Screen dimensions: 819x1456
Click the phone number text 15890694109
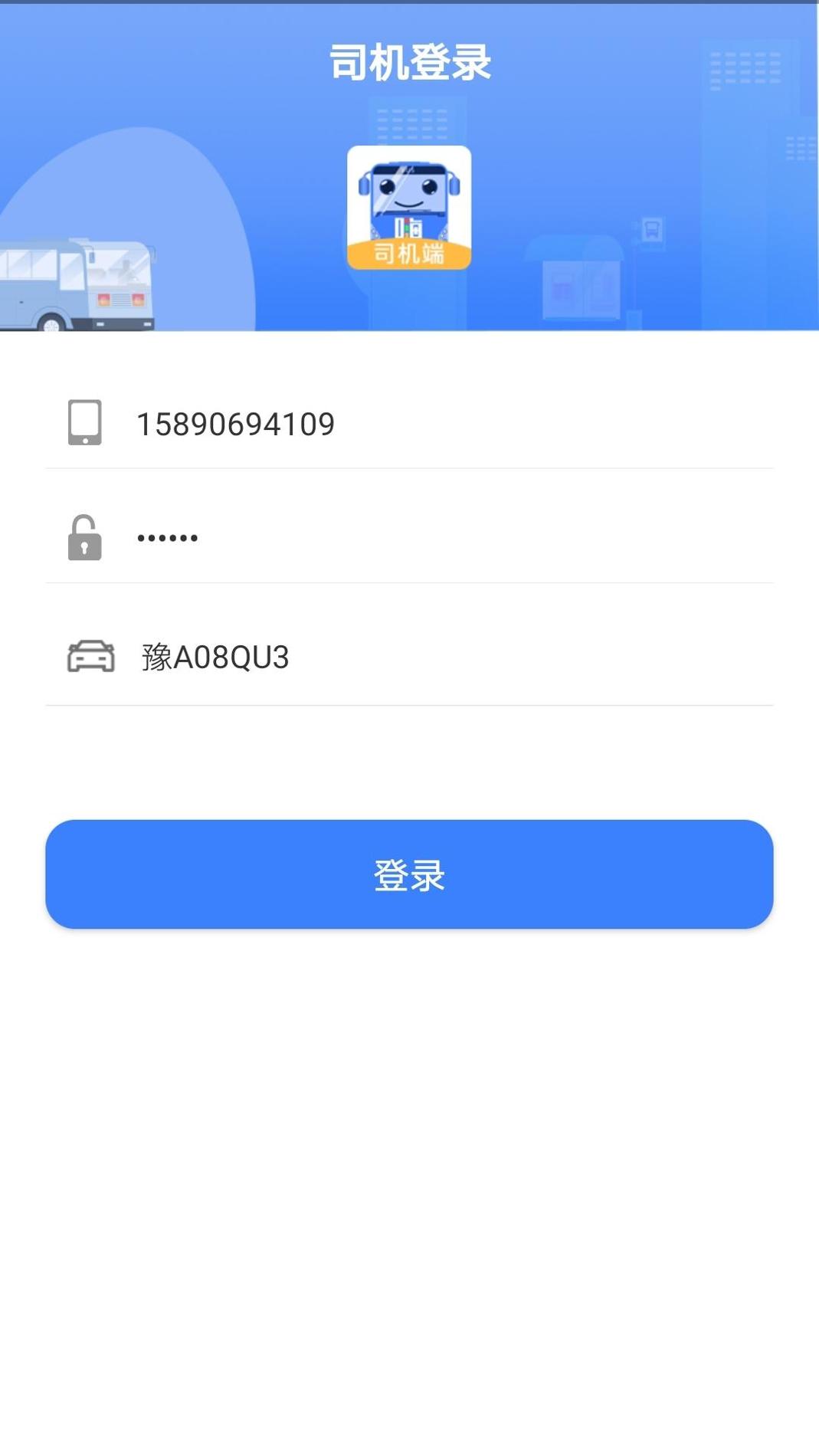coord(235,424)
